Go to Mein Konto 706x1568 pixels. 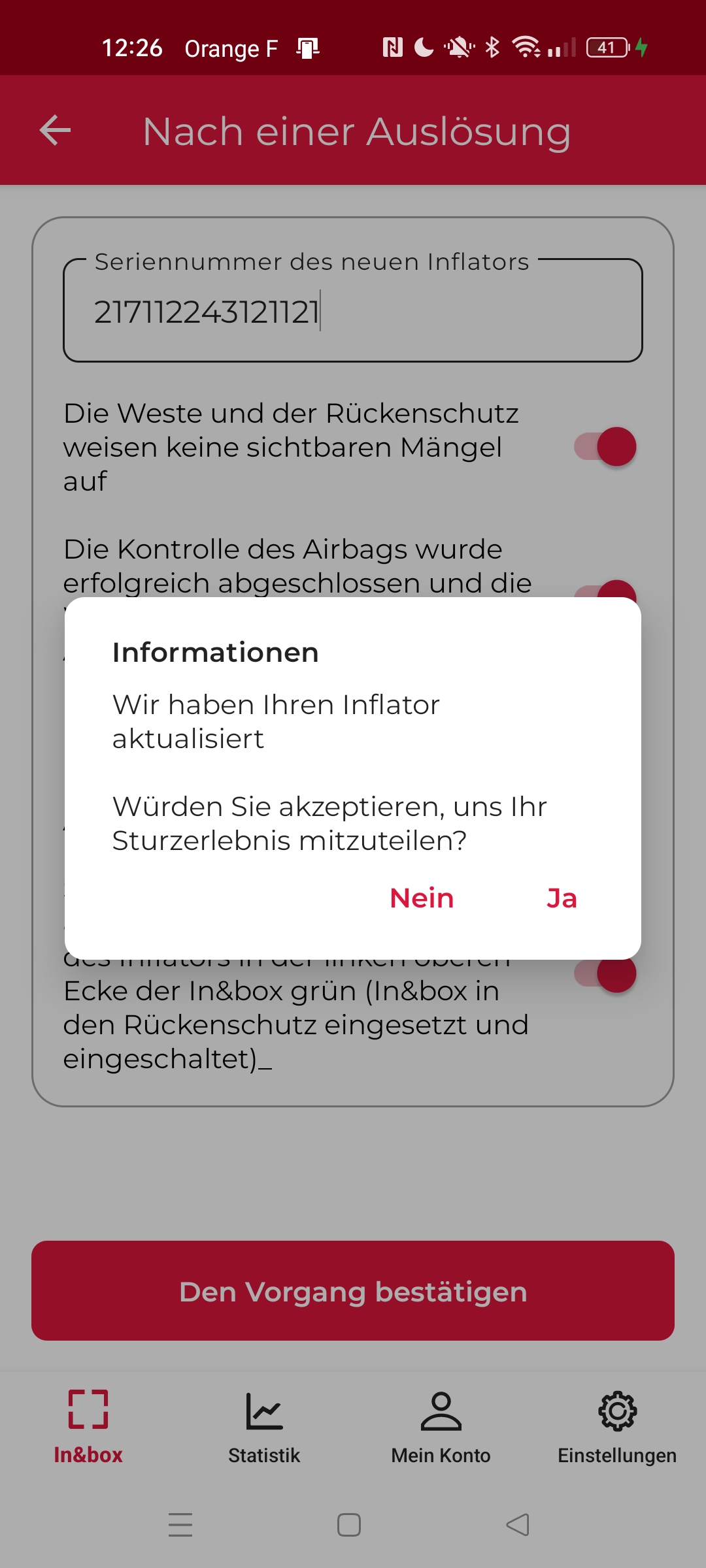click(441, 1427)
